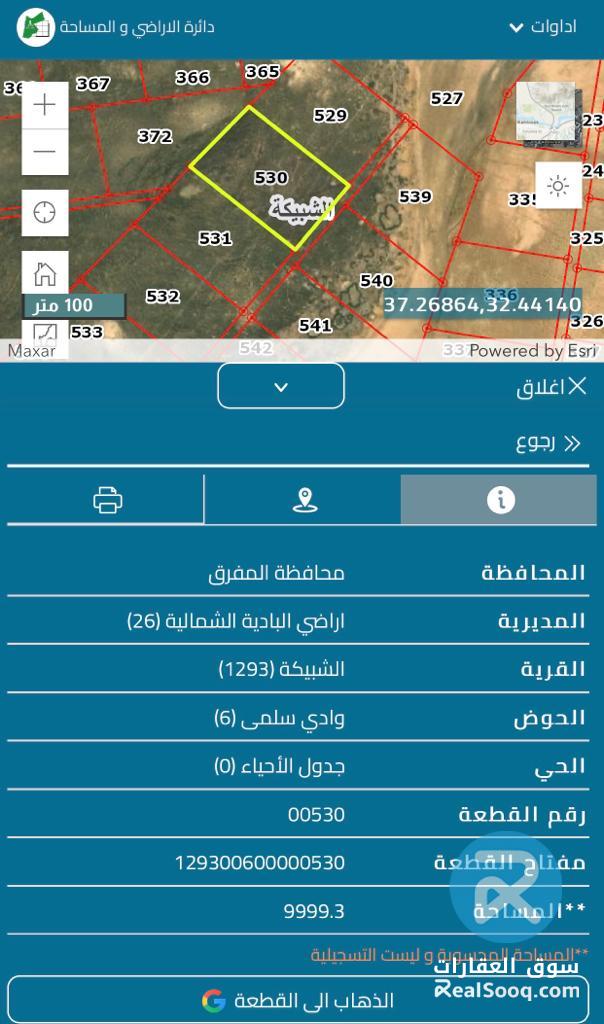Open الذهاب الى القطعة in Google
604x1024 pixels.
(302, 1000)
